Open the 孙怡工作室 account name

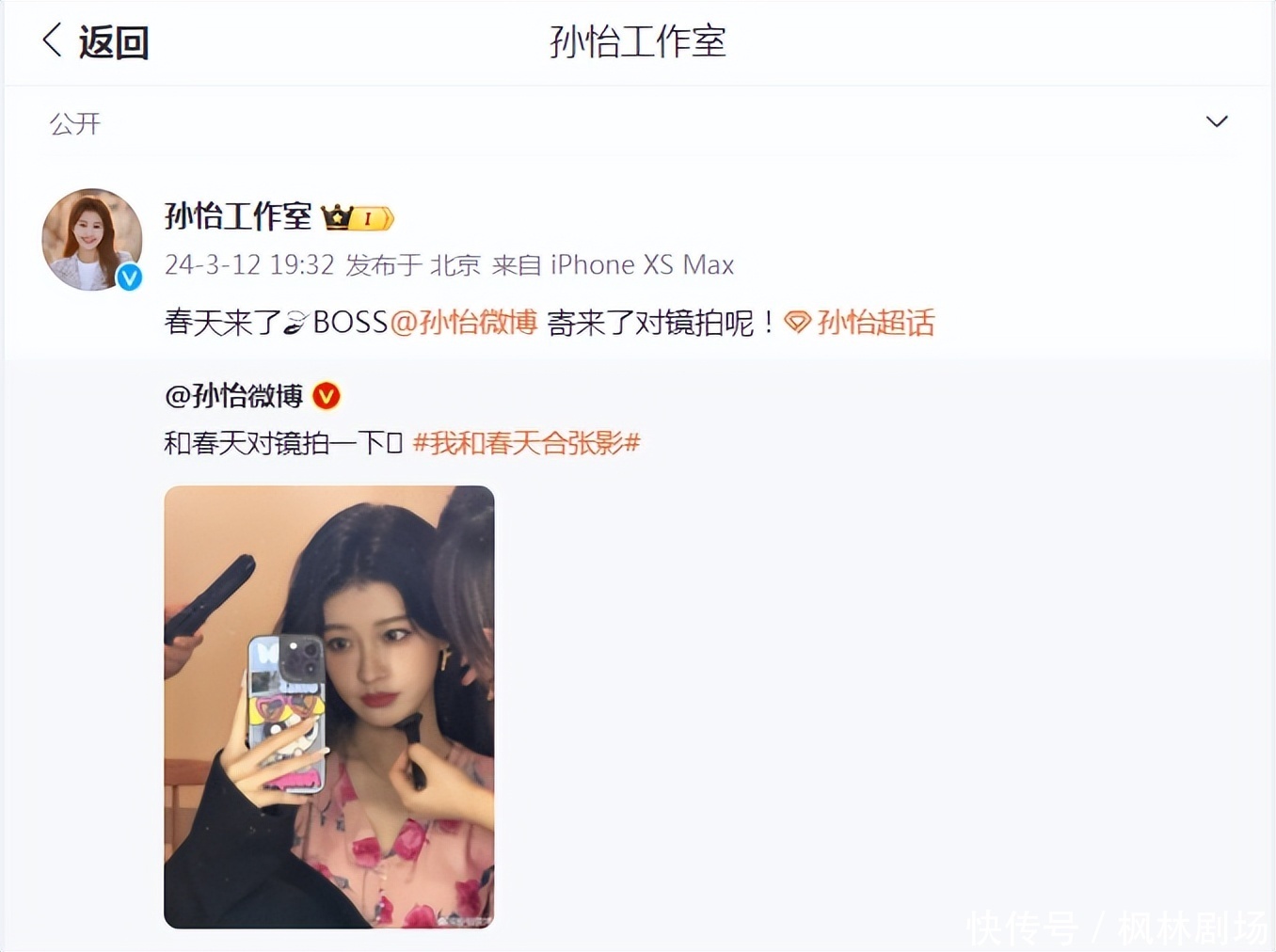click(x=238, y=216)
